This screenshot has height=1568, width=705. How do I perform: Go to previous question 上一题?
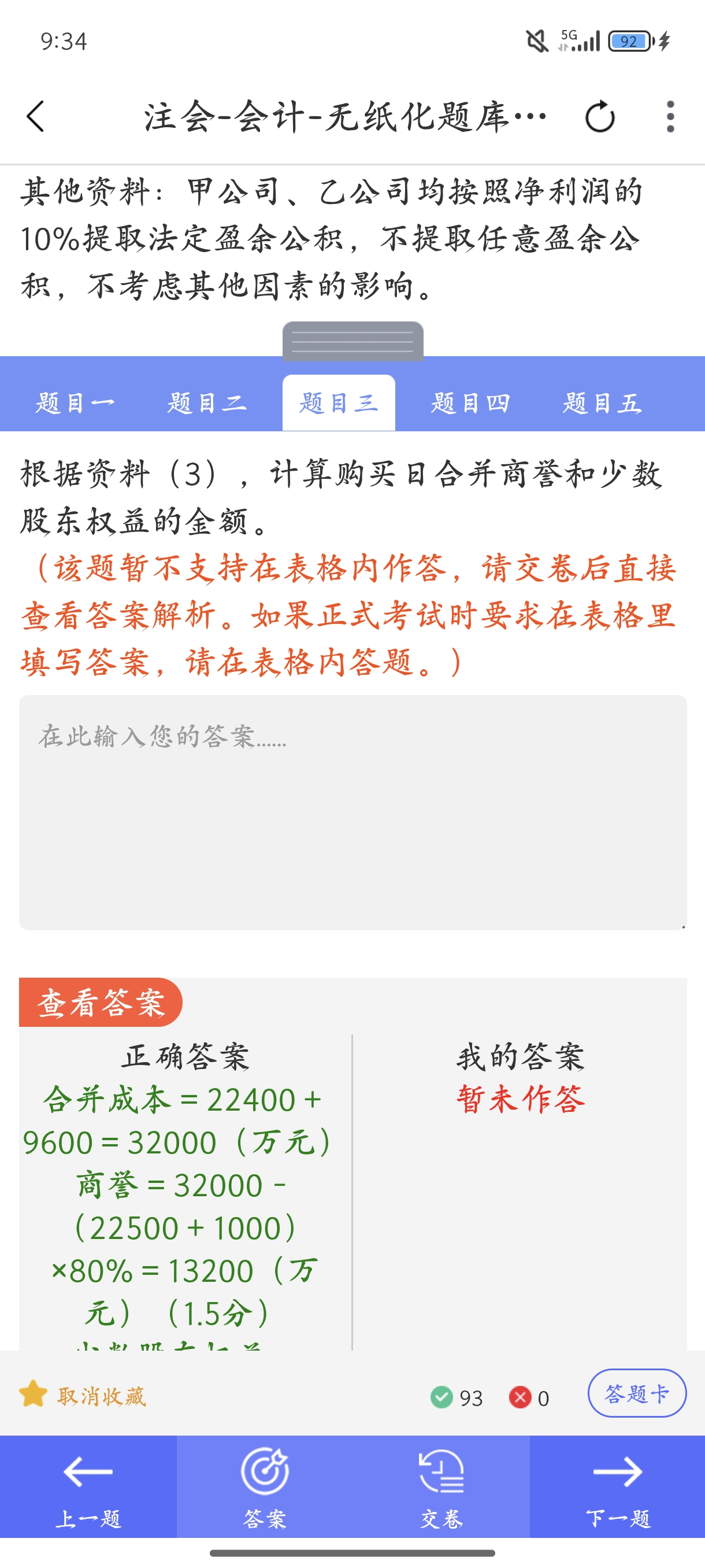coord(88,1486)
